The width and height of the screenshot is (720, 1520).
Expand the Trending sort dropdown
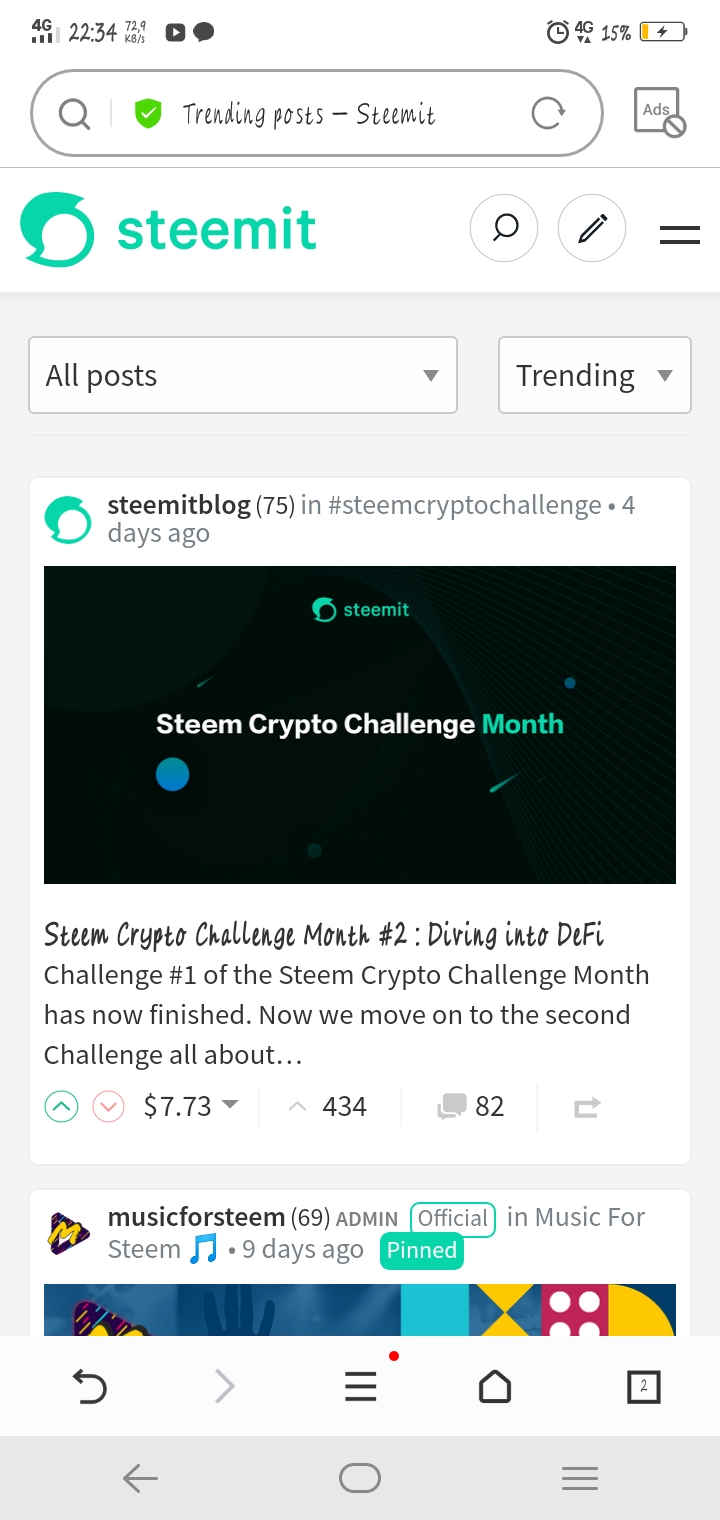[x=594, y=375]
